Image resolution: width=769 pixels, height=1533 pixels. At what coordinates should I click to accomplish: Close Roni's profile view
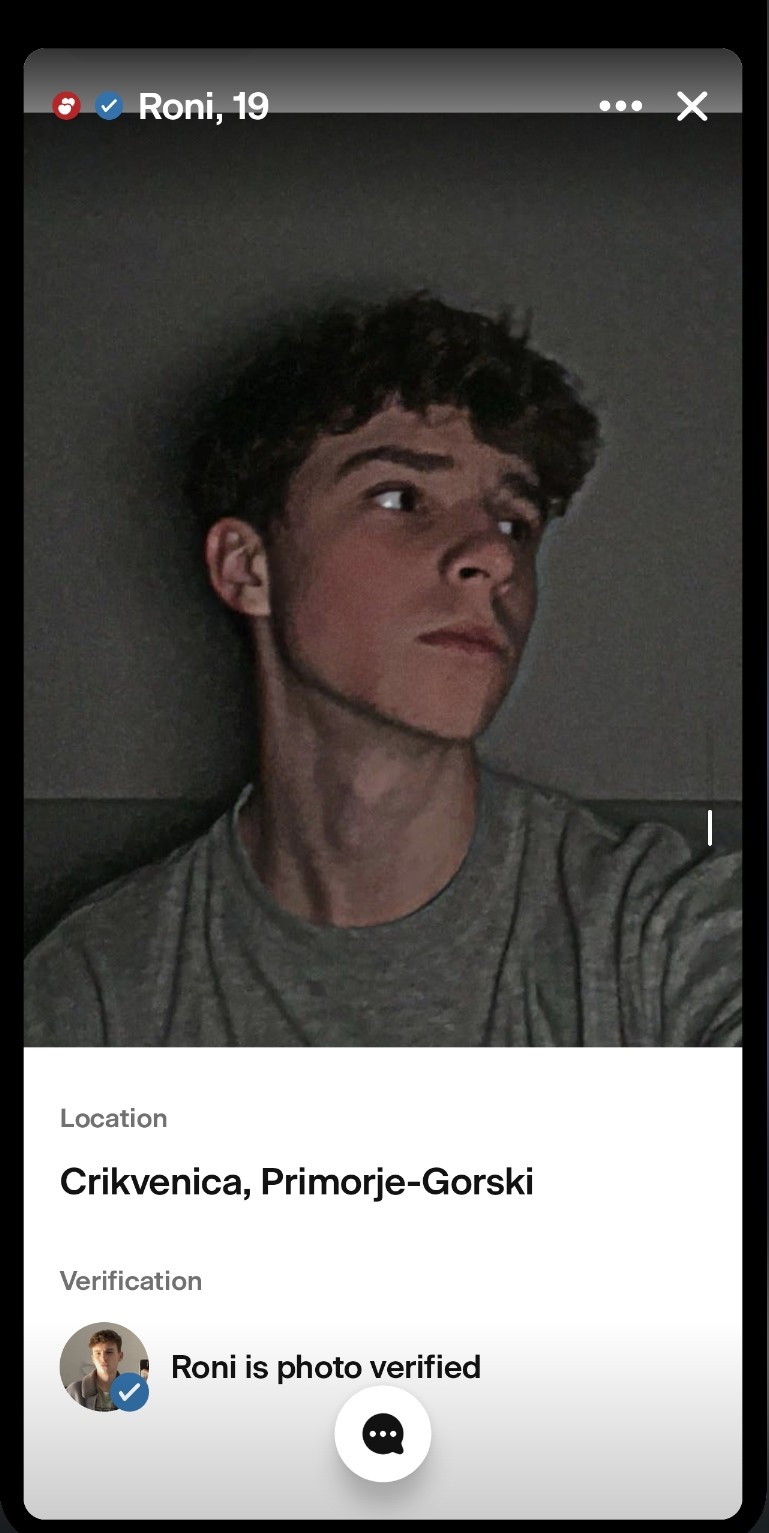point(692,106)
